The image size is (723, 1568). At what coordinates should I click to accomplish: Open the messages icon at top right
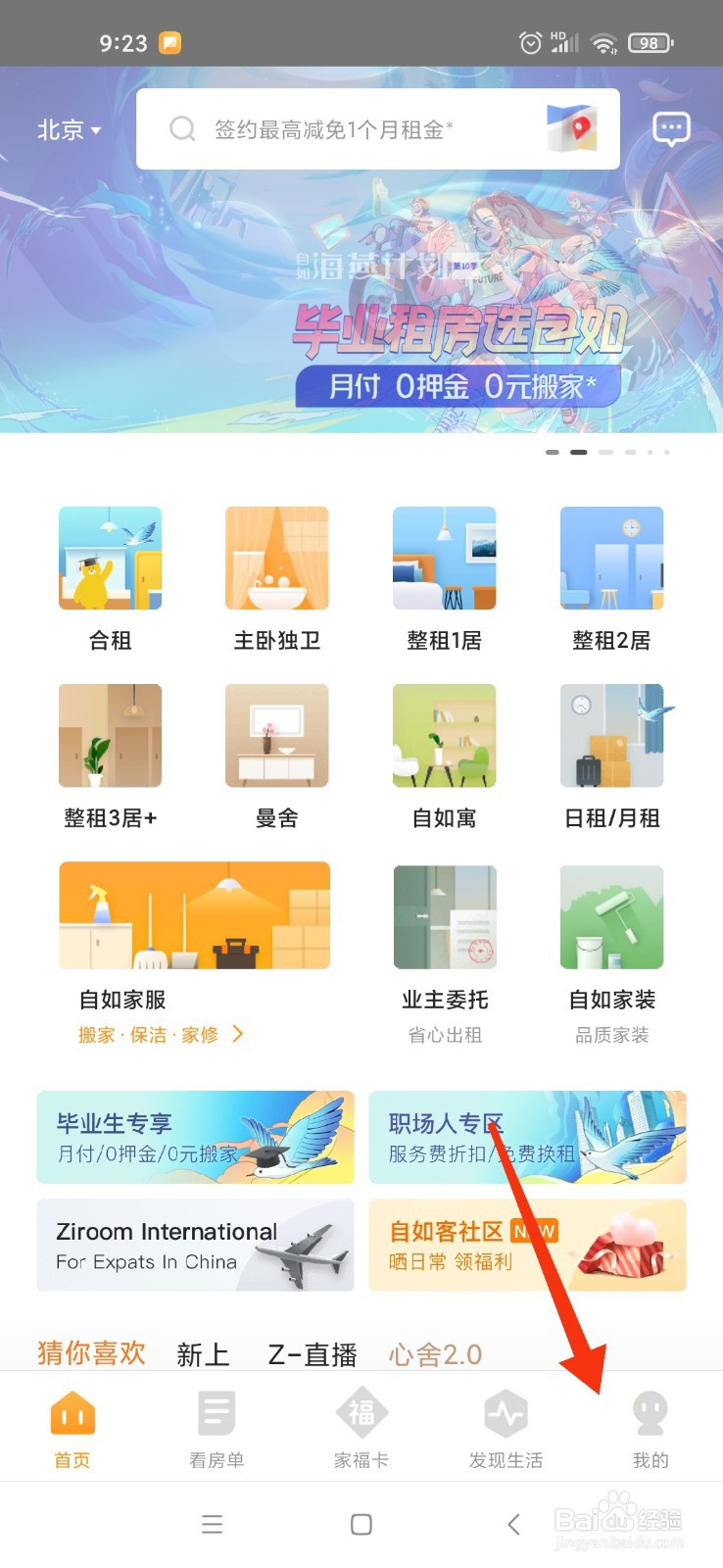[671, 129]
